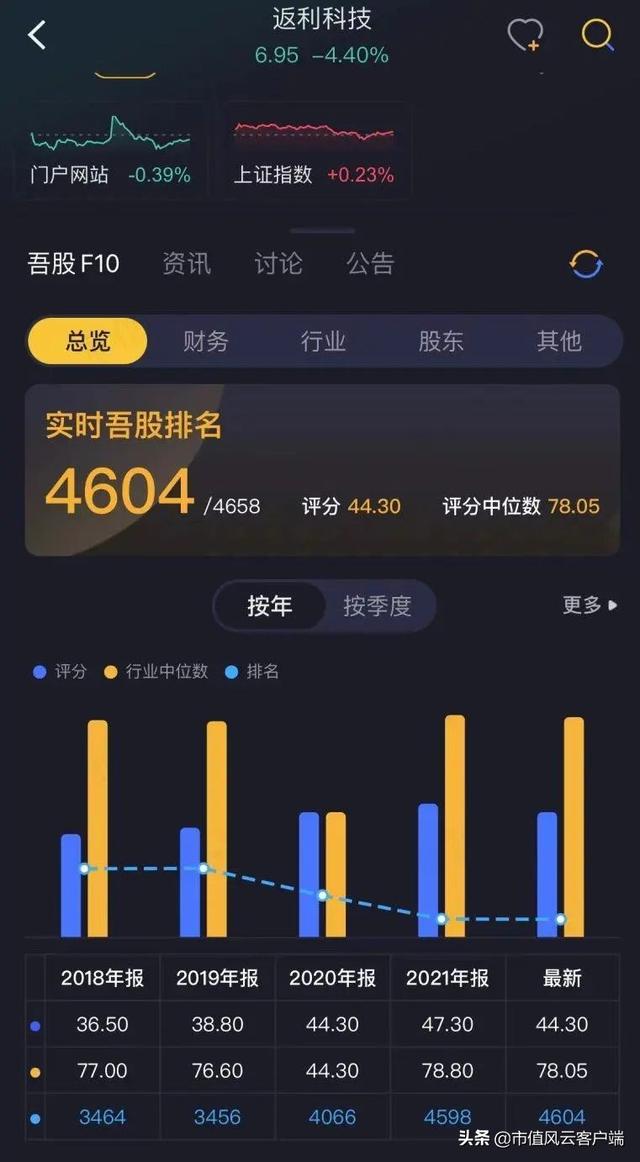Switch to the 吾股F10 tab
The width and height of the screenshot is (640, 1162).
(73, 264)
